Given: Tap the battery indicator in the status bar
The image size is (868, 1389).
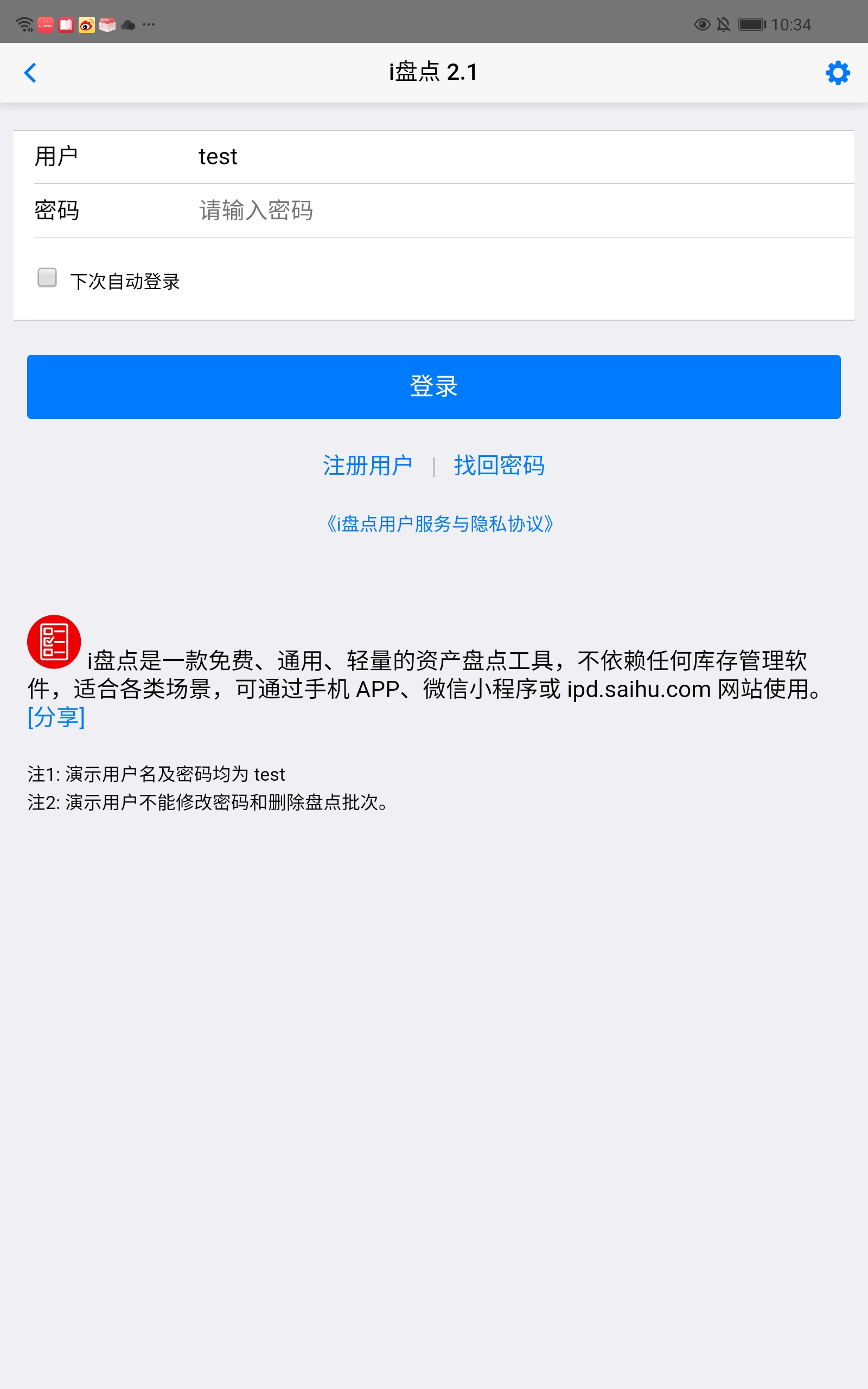Looking at the screenshot, I should [x=752, y=24].
